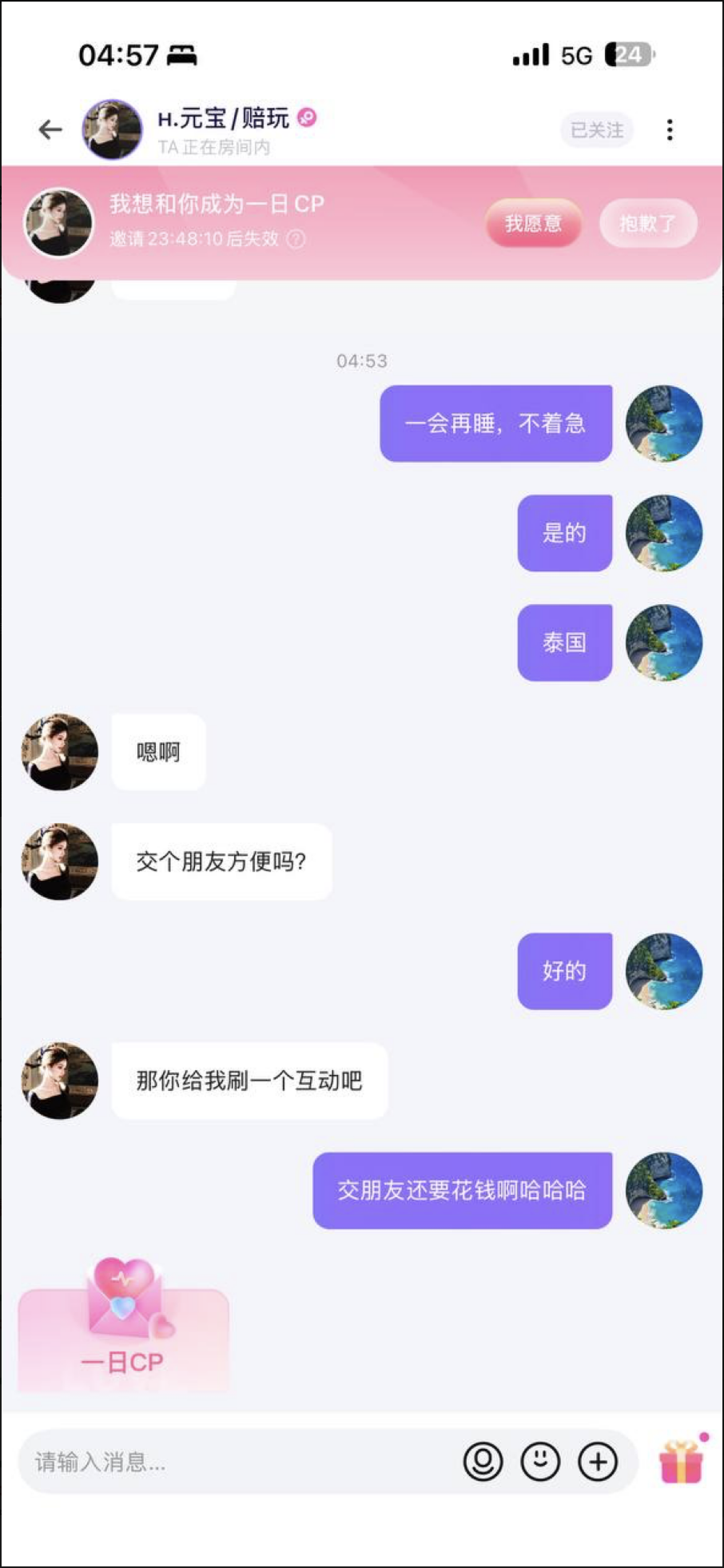Go back using the top arrow
Image resolution: width=724 pixels, height=1568 pixels.
tap(50, 129)
